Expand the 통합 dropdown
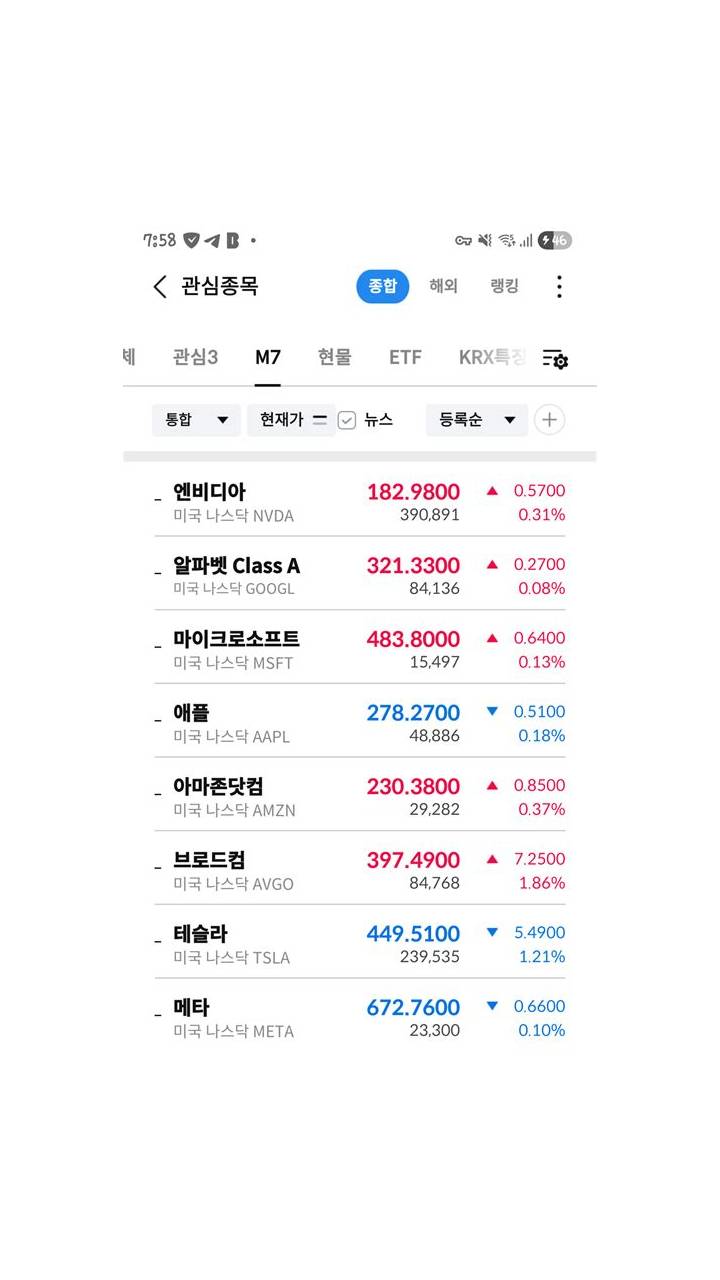 (x=196, y=420)
